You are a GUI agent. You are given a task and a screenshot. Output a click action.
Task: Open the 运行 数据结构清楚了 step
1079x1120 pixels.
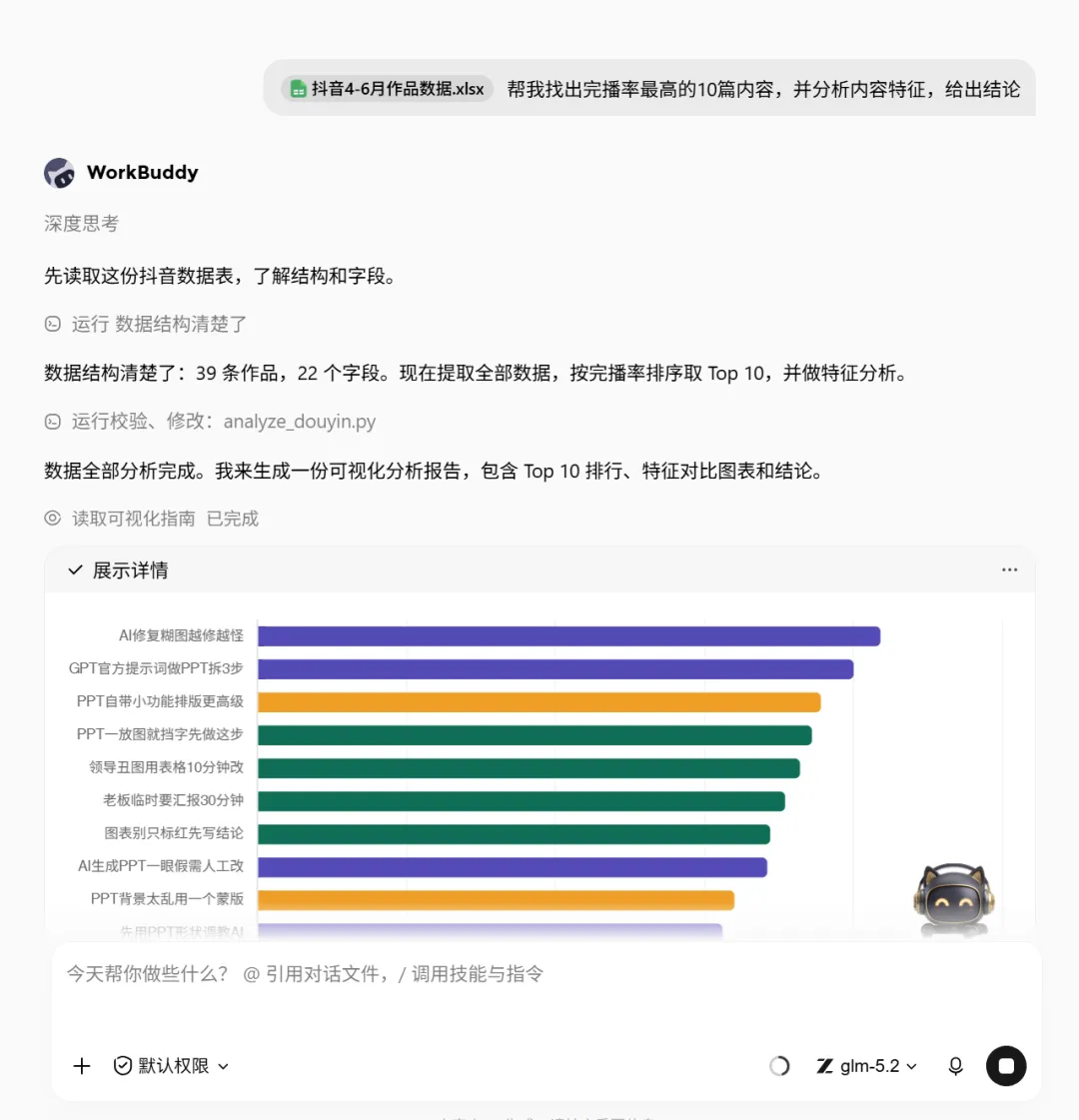click(146, 324)
